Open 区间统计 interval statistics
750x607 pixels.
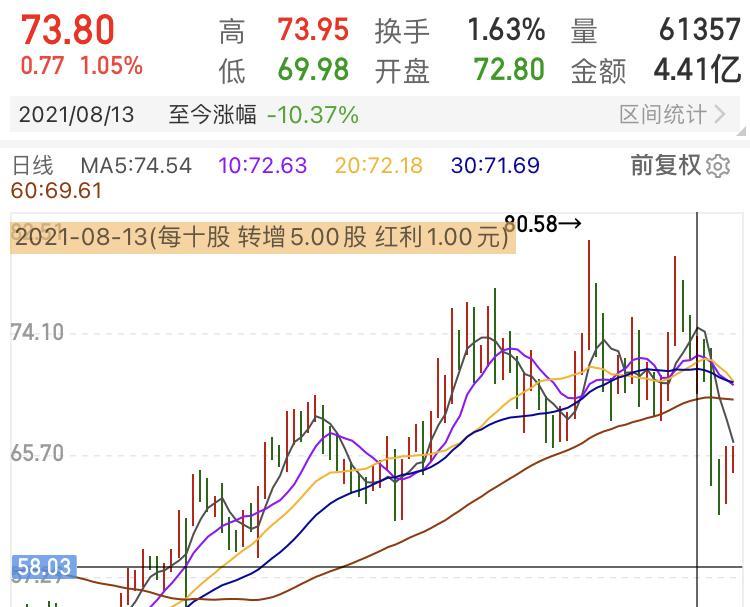tap(672, 114)
